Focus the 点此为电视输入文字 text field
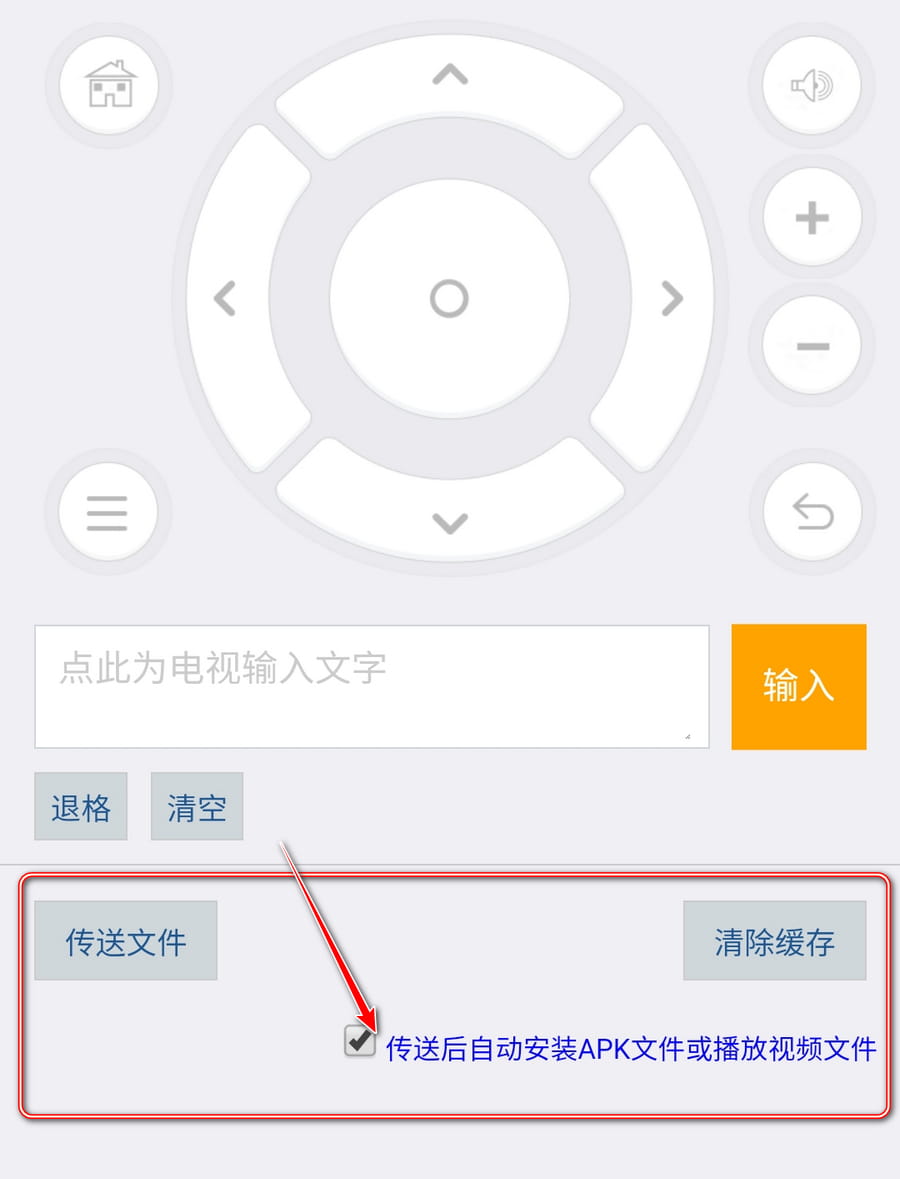The image size is (900, 1179). pyautogui.click(x=371, y=687)
